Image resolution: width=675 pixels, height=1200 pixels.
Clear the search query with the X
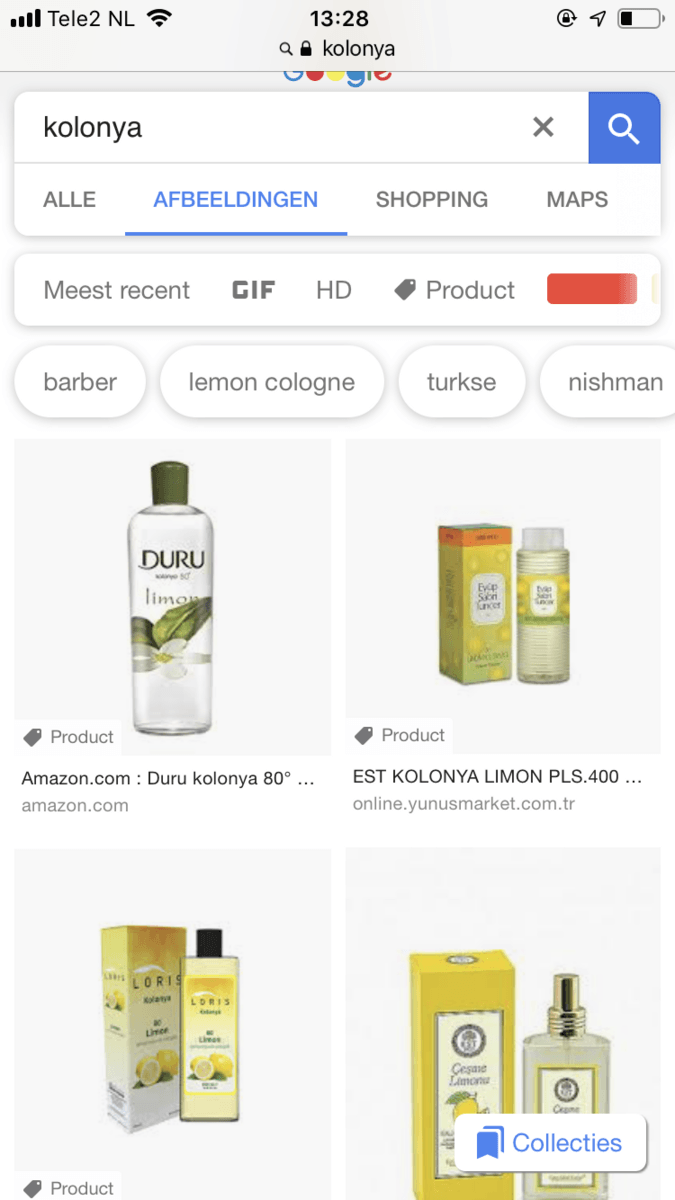pos(543,127)
